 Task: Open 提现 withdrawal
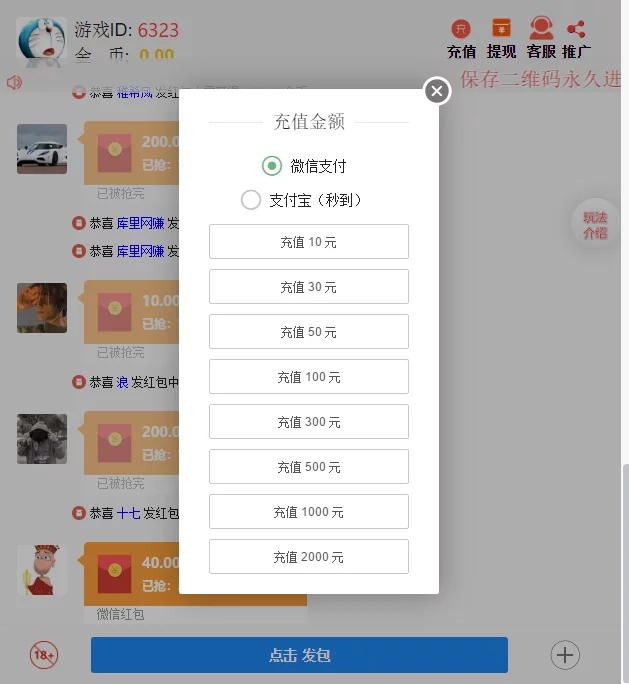[x=501, y=39]
